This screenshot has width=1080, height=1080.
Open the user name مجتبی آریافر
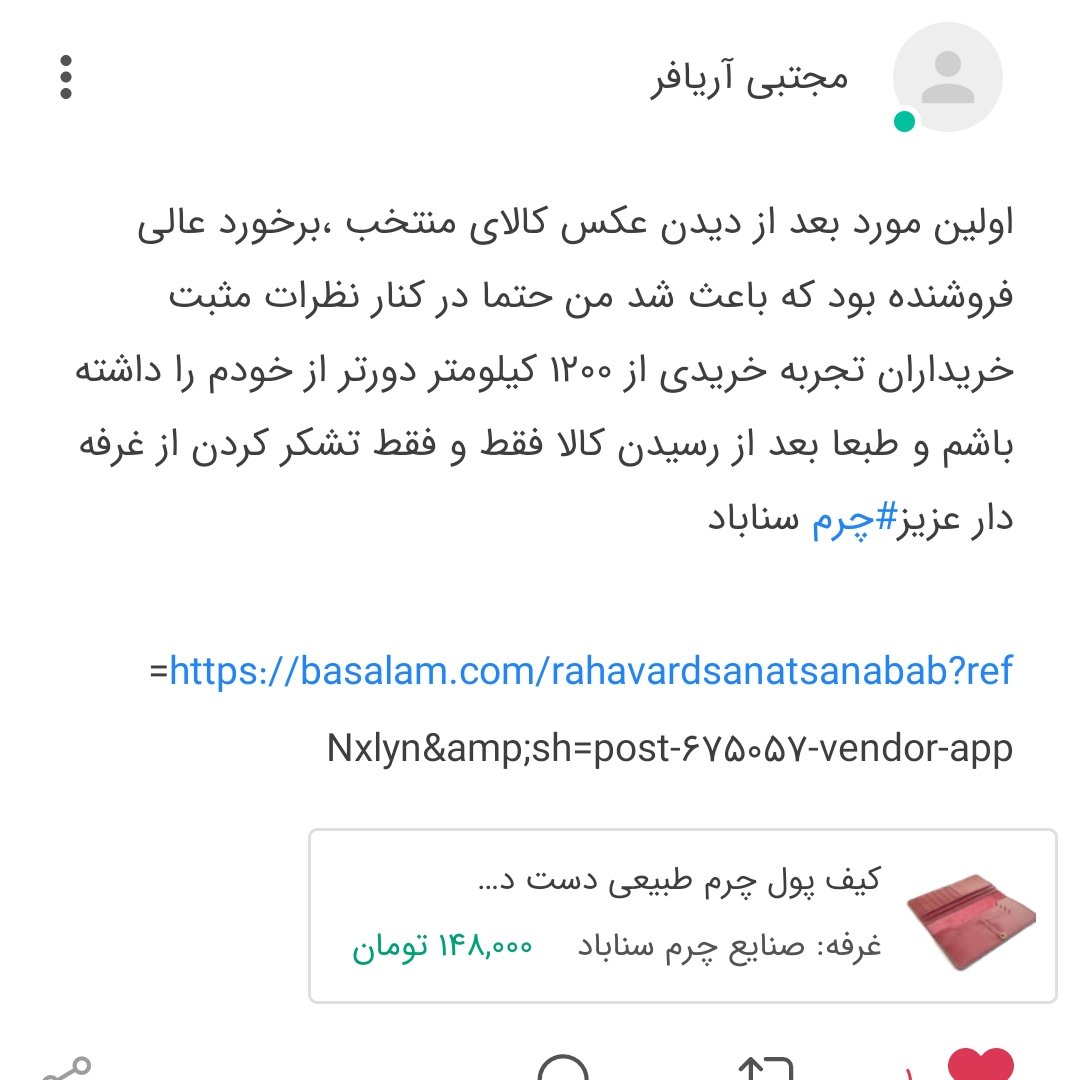[749, 80]
